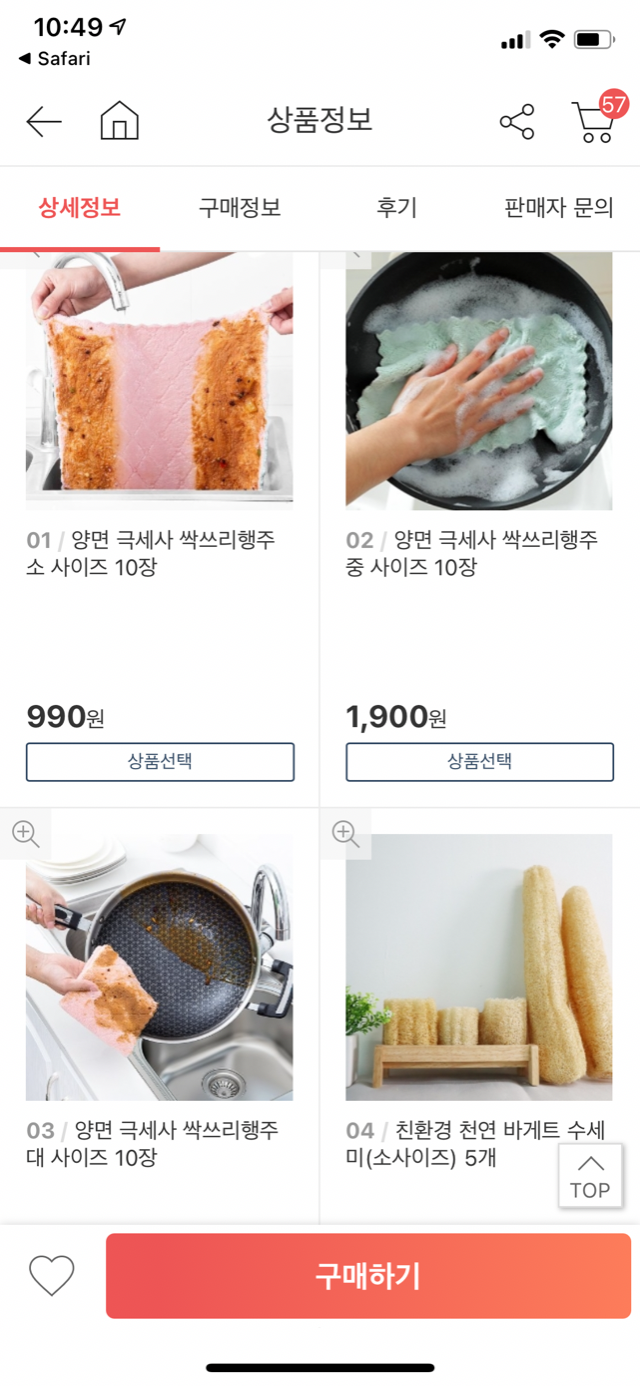Viewport: 640px width, 1386px height.
Task: Jump to top with TOP button
Action: point(590,1177)
